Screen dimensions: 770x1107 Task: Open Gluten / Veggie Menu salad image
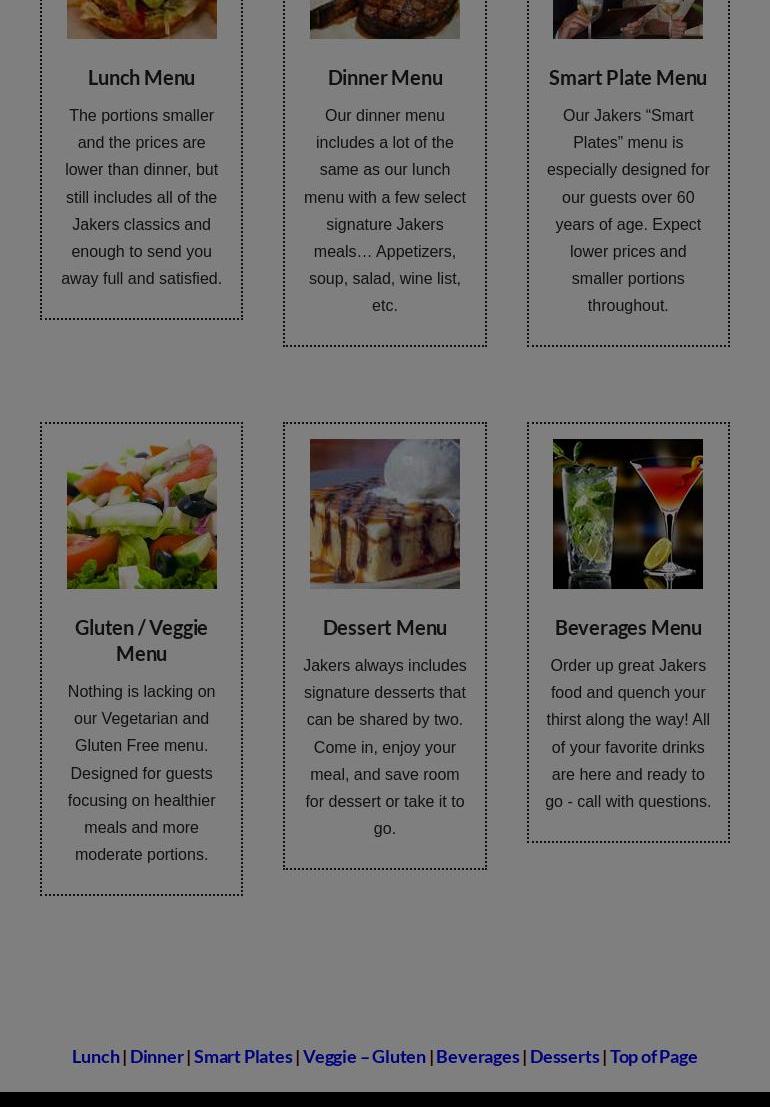141,514
